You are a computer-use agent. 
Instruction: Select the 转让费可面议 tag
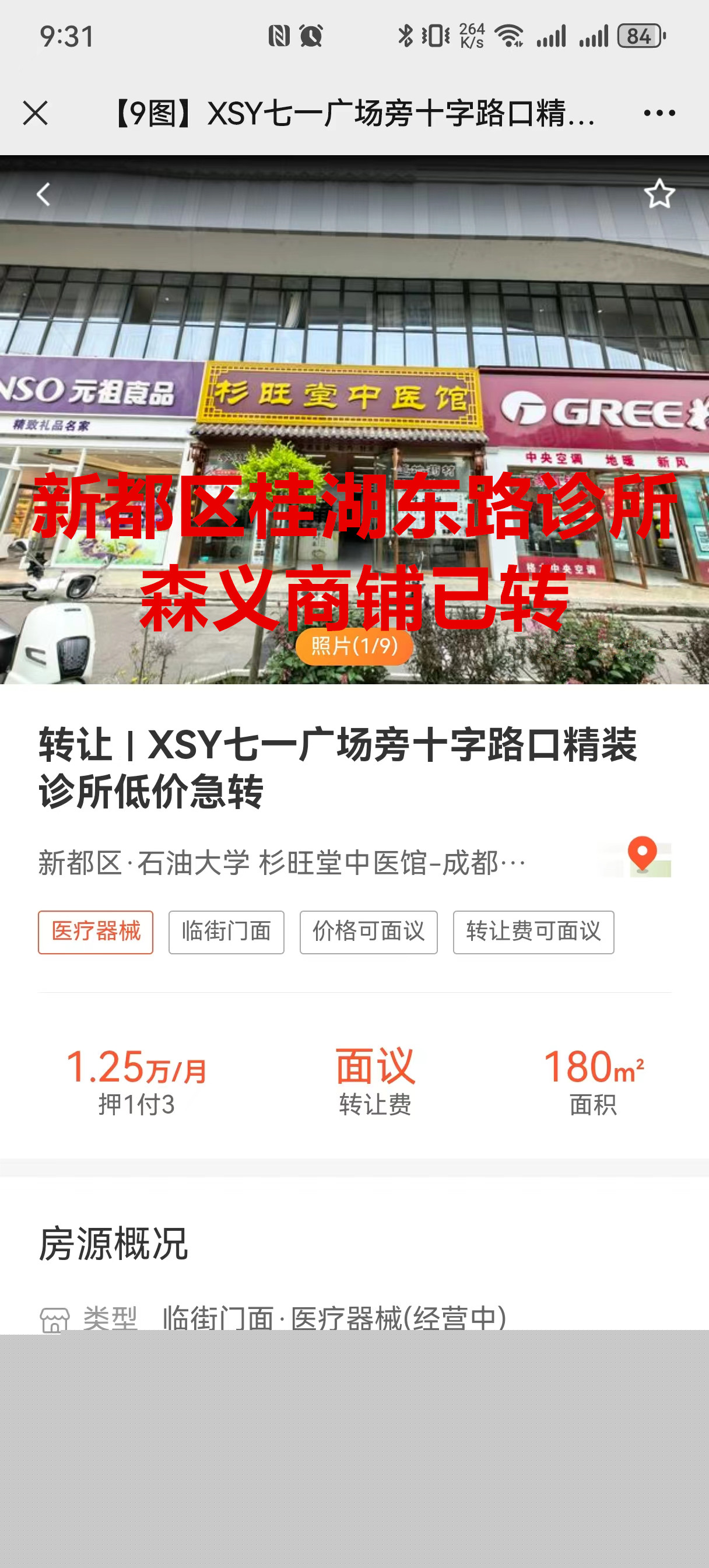[x=533, y=932]
